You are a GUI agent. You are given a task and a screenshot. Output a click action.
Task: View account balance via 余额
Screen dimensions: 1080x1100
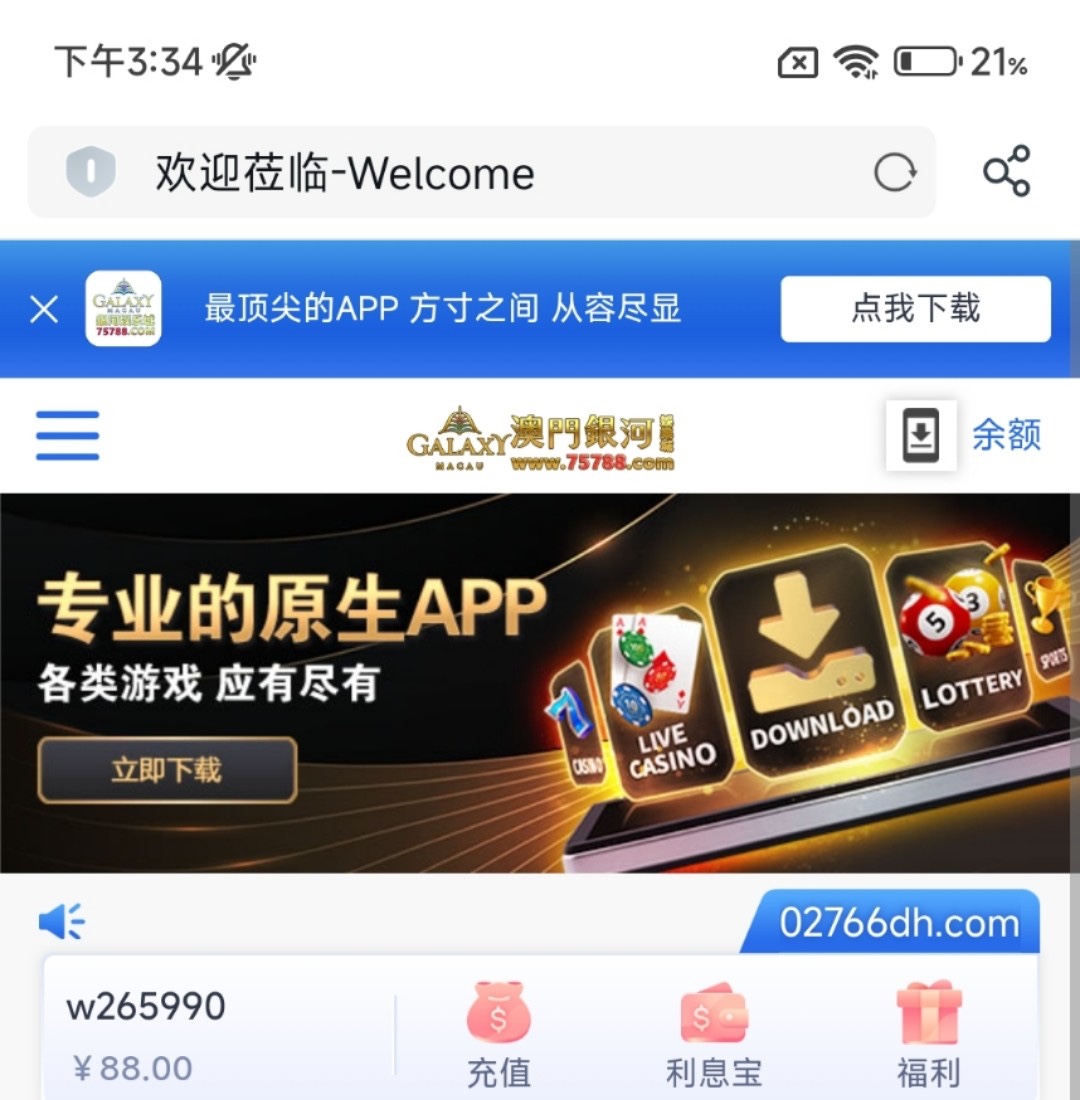(x=1006, y=435)
